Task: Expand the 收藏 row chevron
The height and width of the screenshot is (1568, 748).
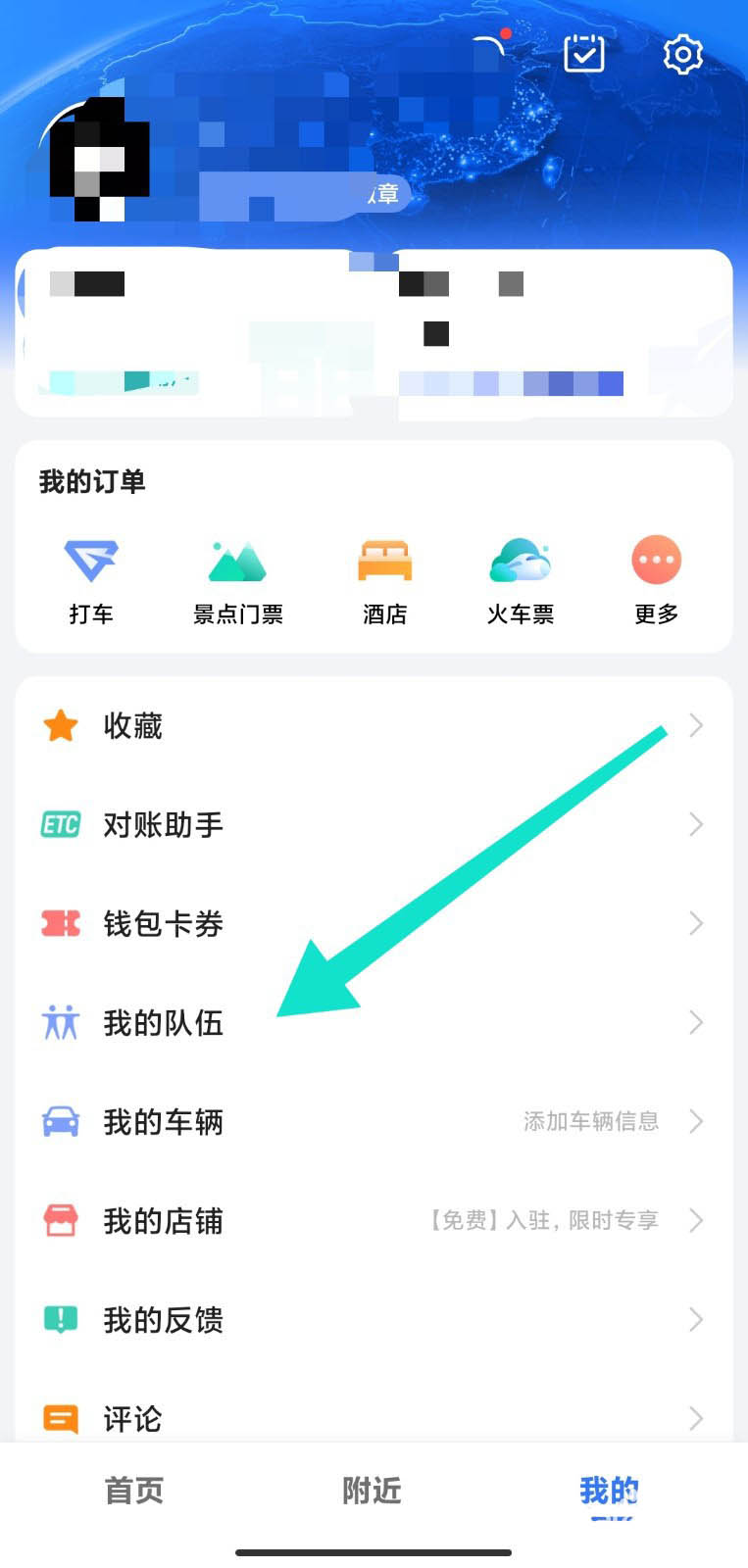Action: [x=696, y=725]
